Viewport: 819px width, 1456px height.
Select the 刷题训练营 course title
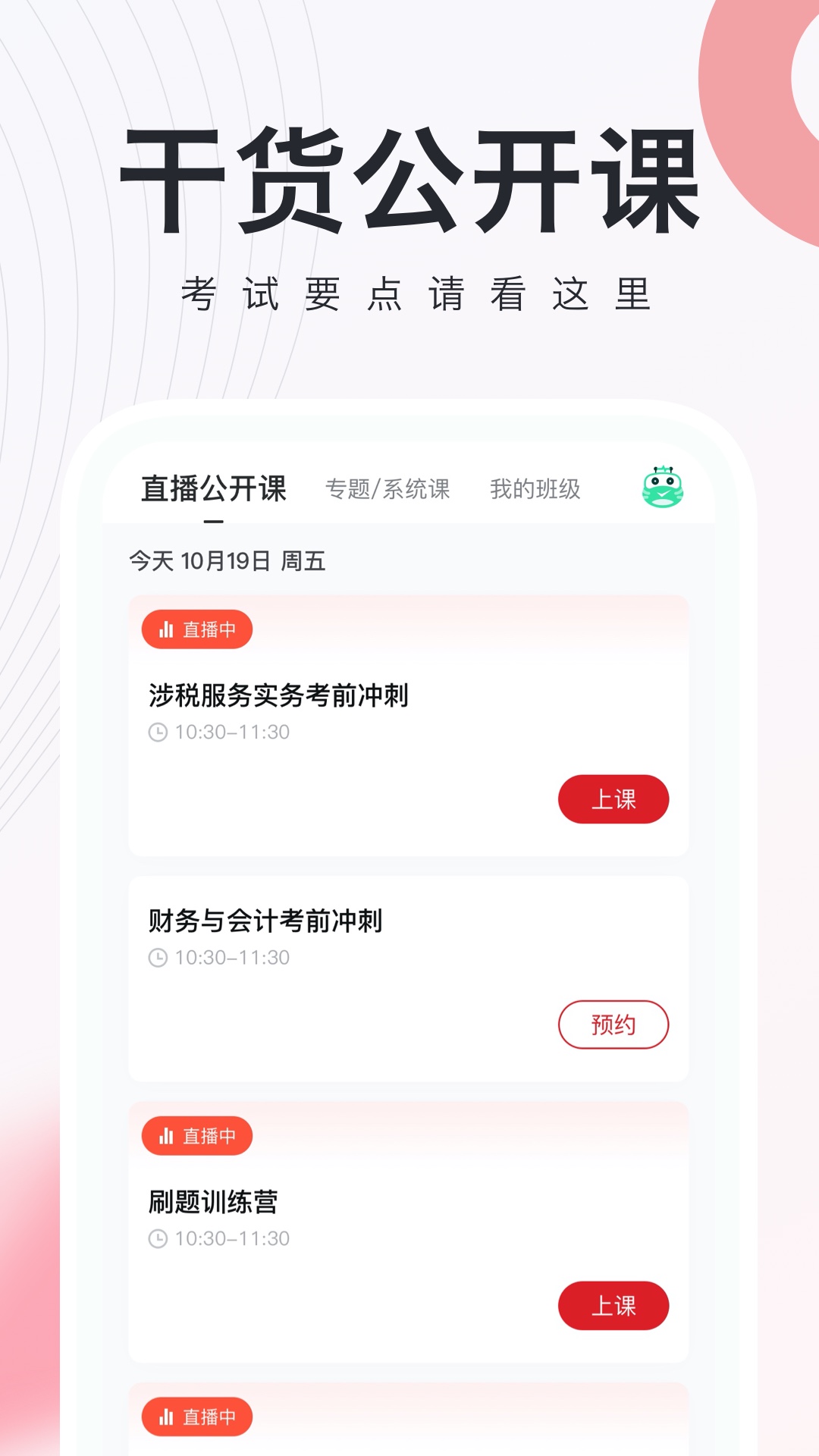215,1202
